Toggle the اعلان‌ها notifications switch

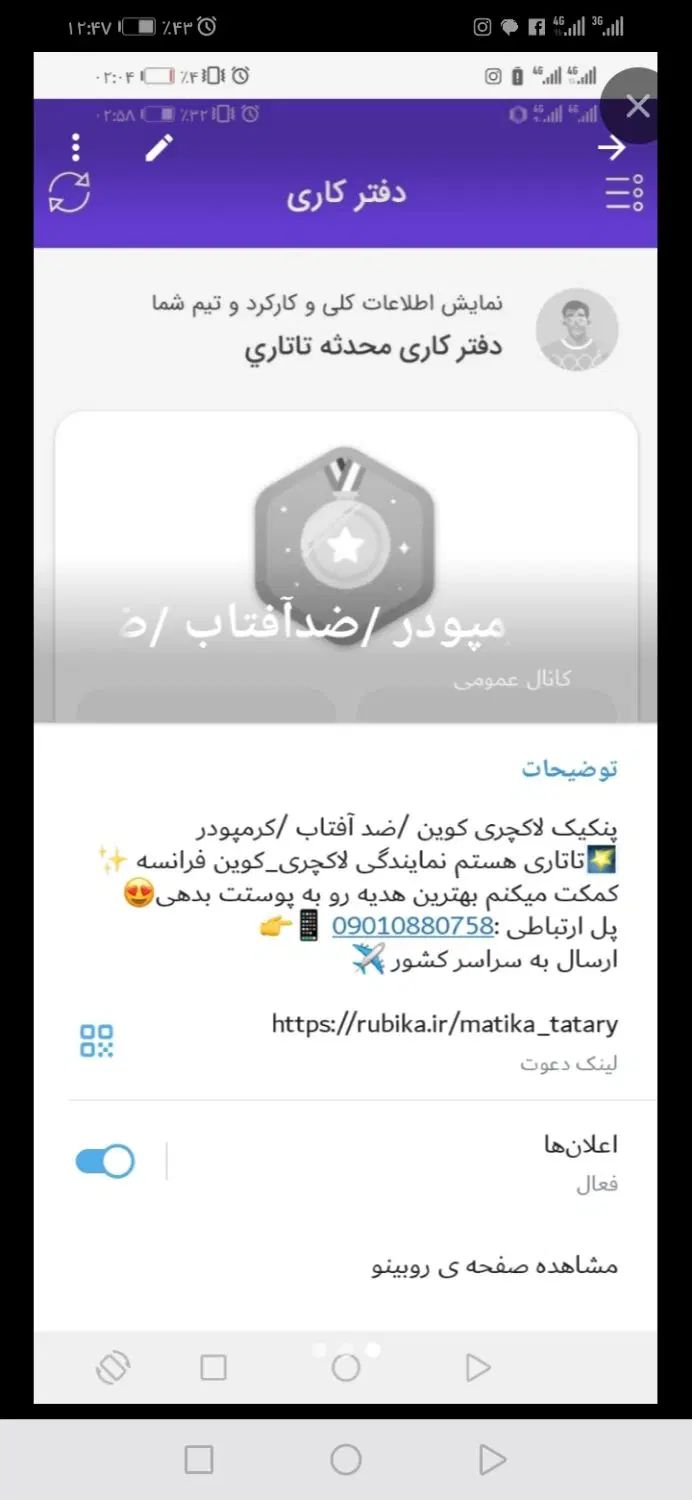coord(105,1161)
